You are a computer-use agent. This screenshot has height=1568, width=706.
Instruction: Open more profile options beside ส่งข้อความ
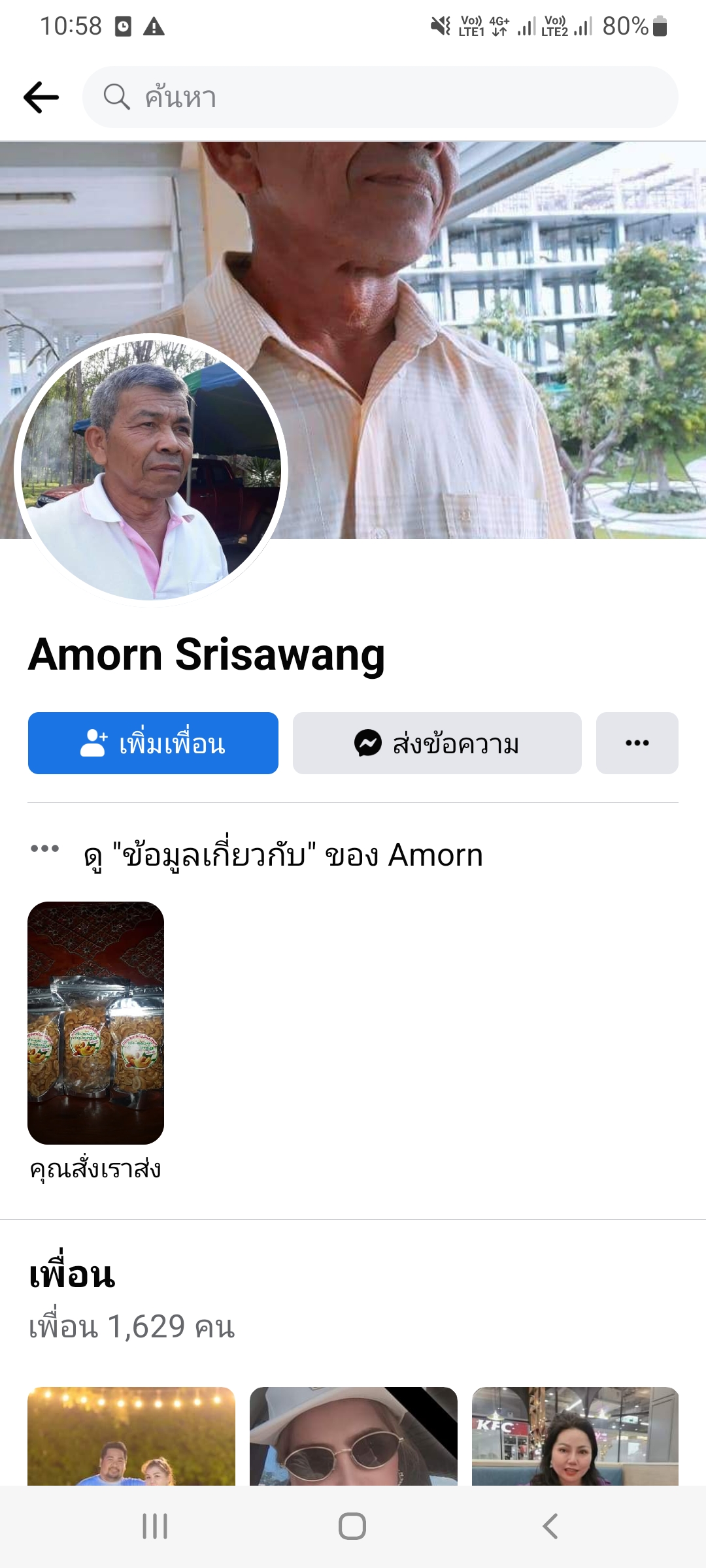[637, 743]
